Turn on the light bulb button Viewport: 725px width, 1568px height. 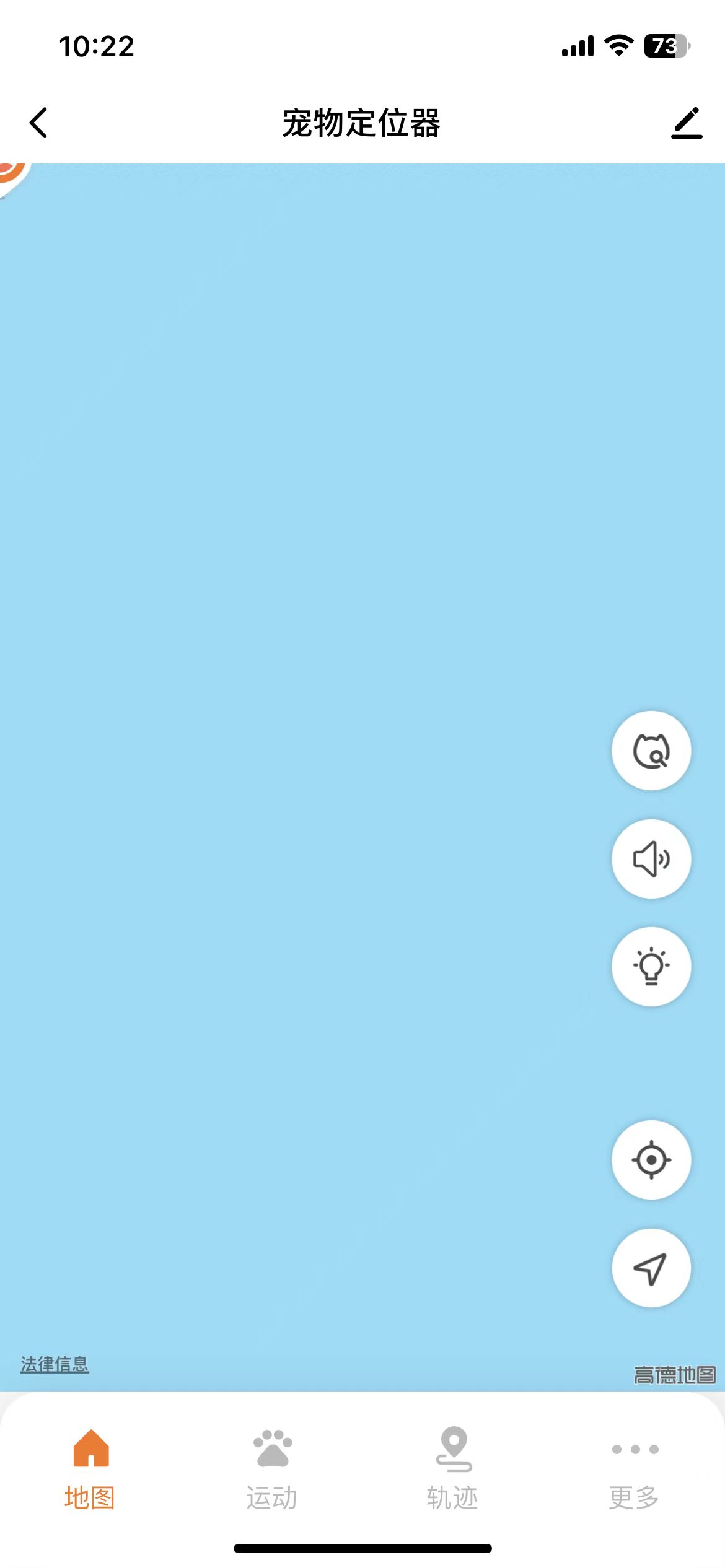(x=651, y=967)
